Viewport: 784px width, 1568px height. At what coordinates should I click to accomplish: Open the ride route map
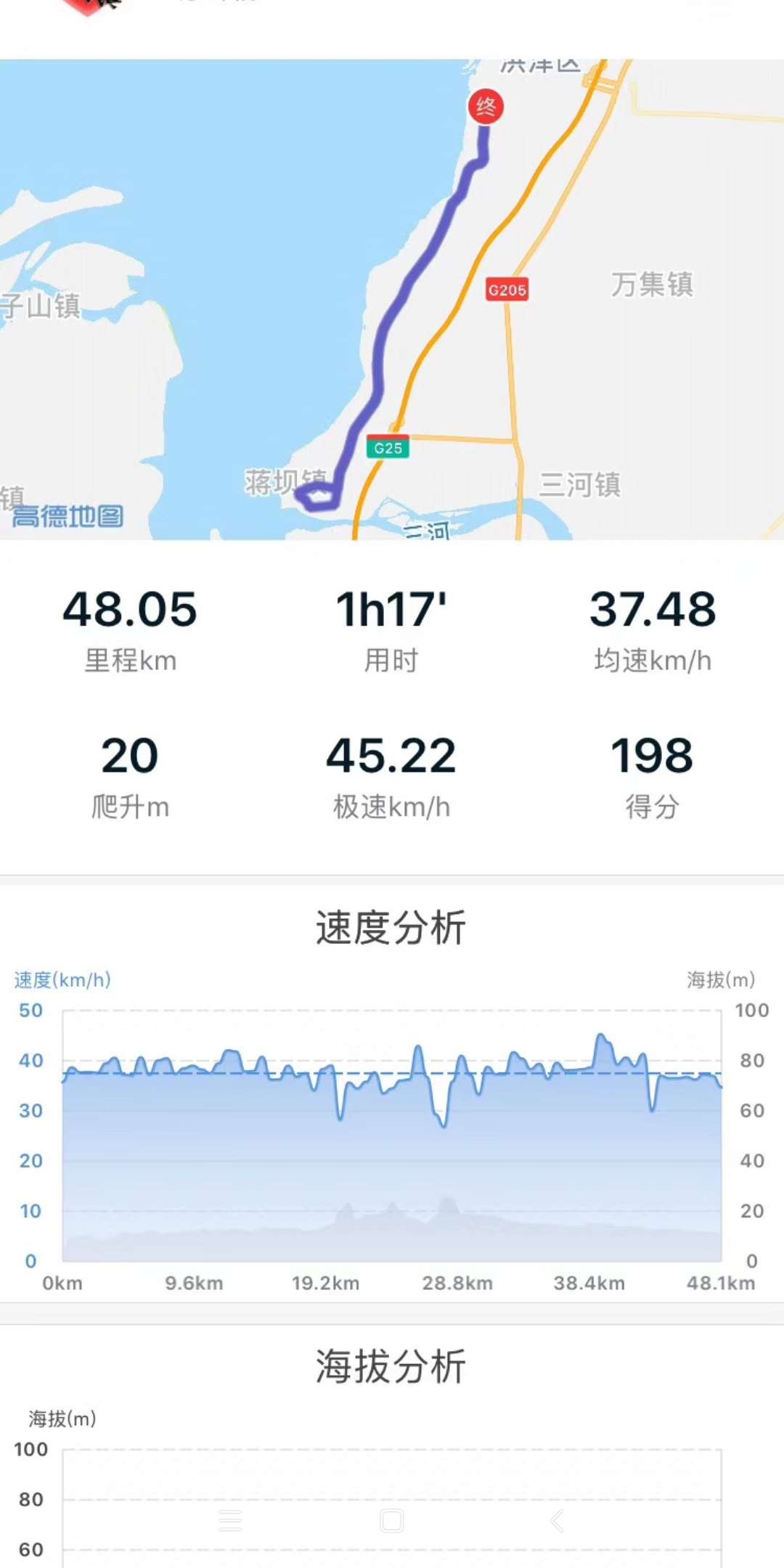[392, 299]
